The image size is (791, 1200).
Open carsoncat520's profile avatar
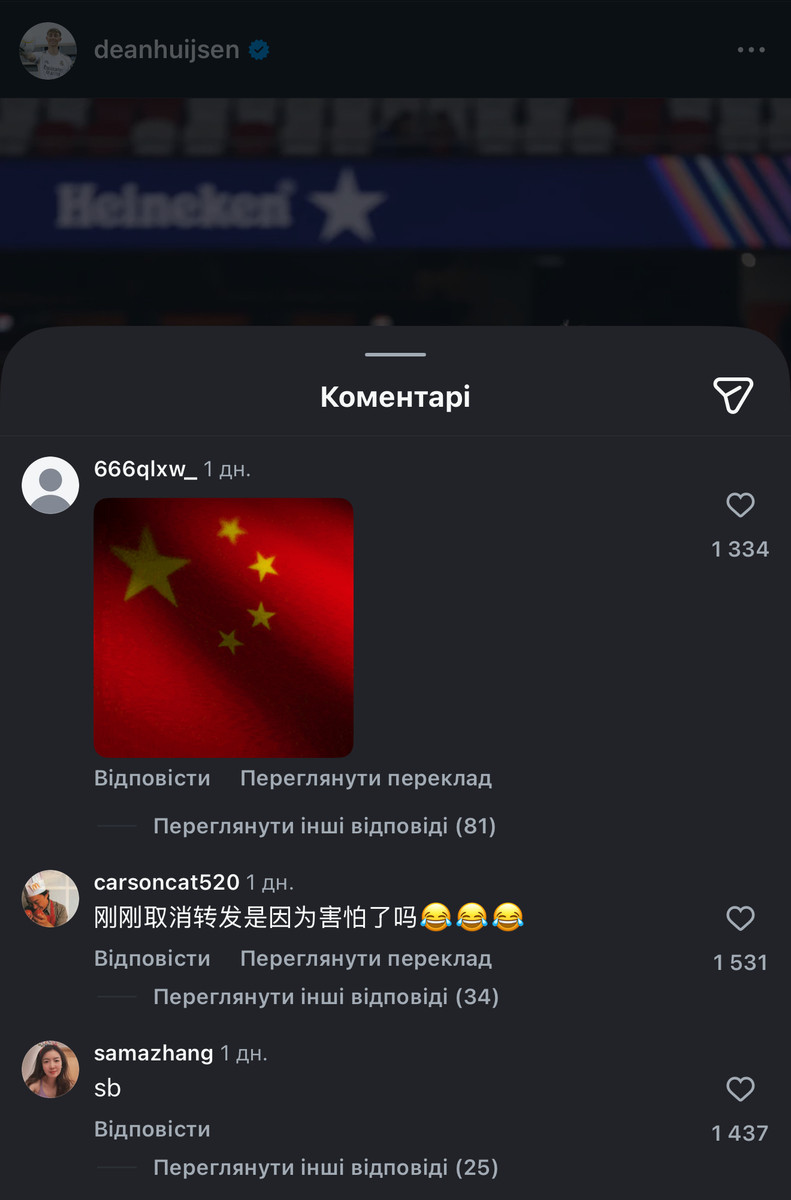(x=50, y=899)
